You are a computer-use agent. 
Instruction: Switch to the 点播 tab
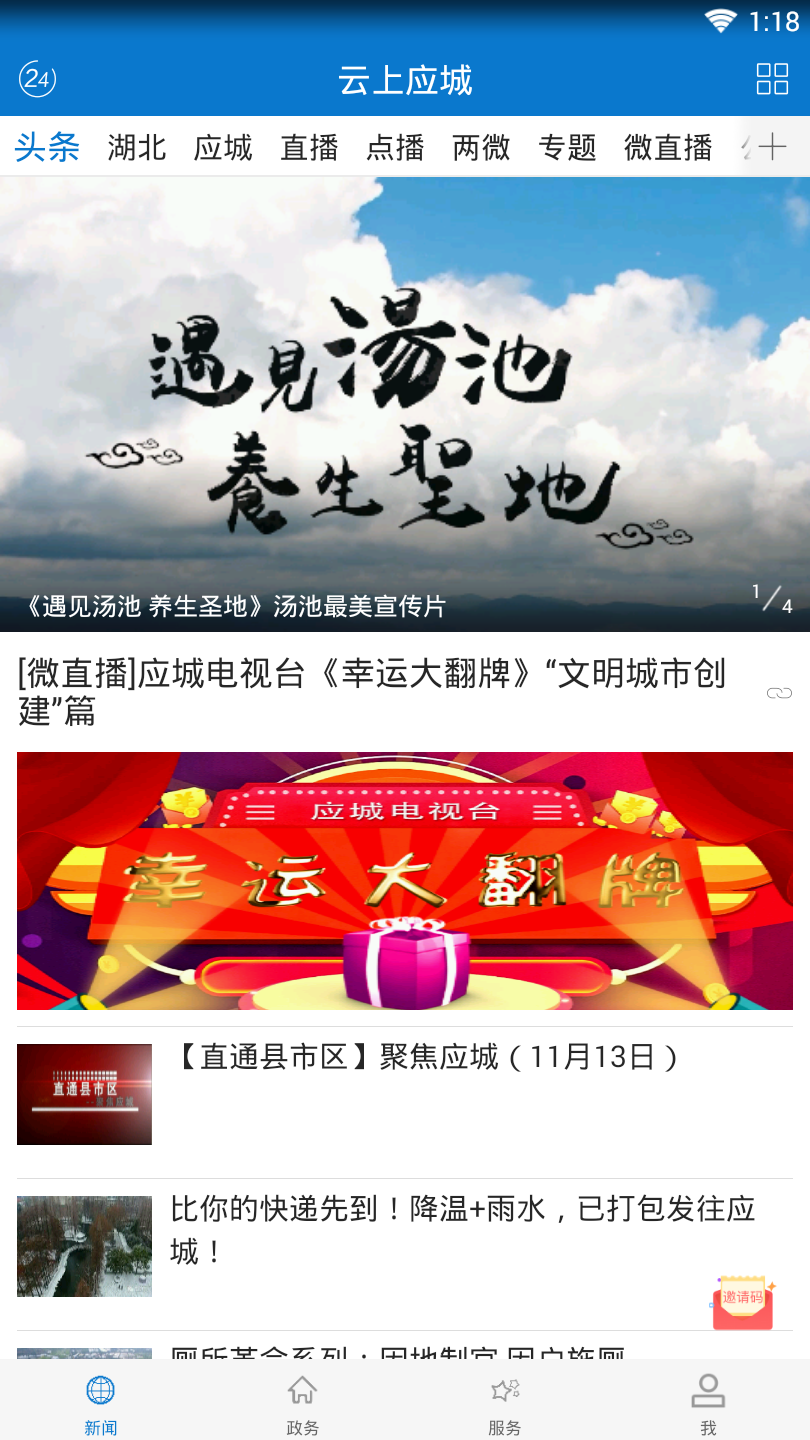click(x=395, y=148)
